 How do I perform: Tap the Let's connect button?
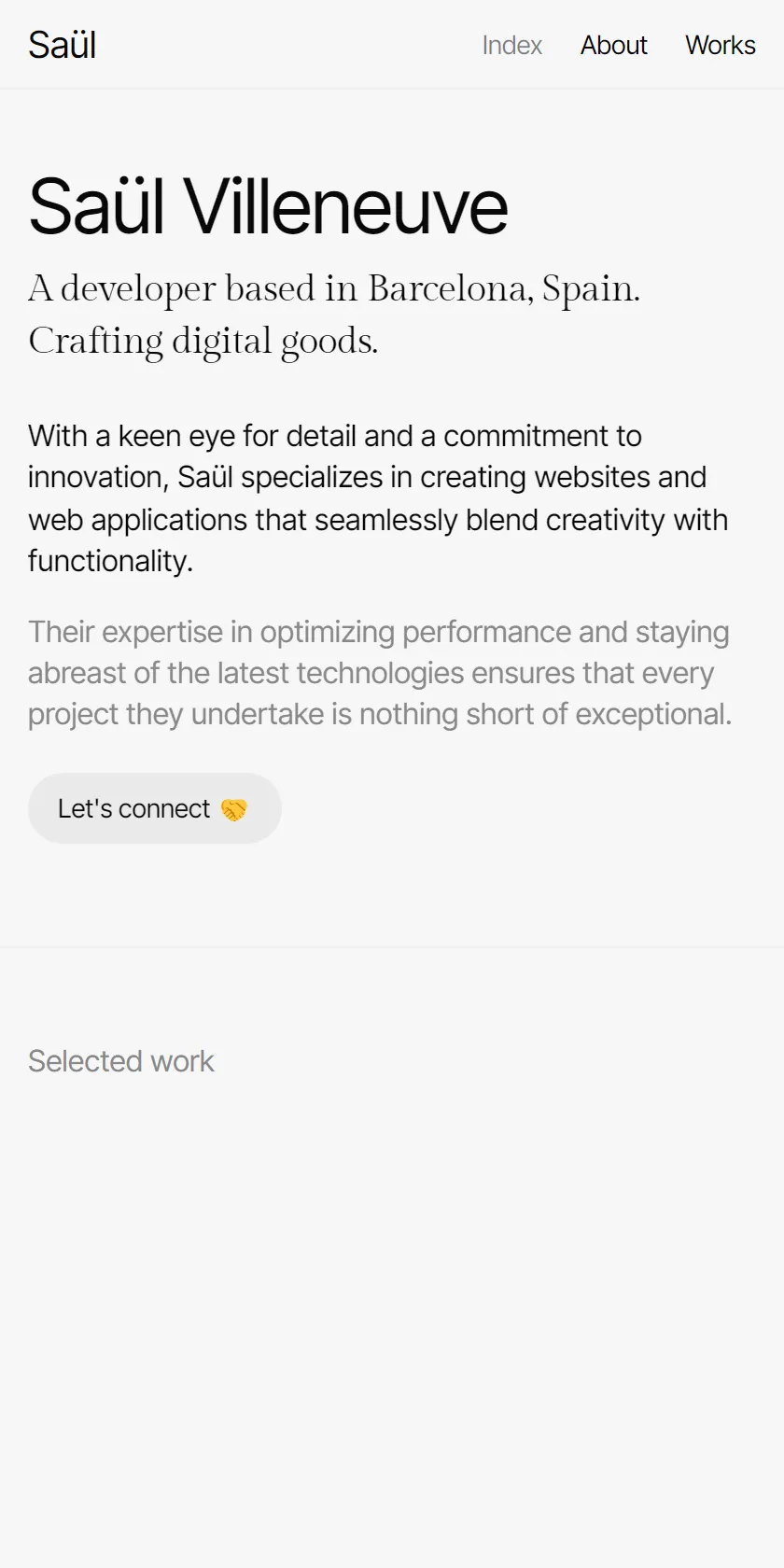click(x=155, y=808)
